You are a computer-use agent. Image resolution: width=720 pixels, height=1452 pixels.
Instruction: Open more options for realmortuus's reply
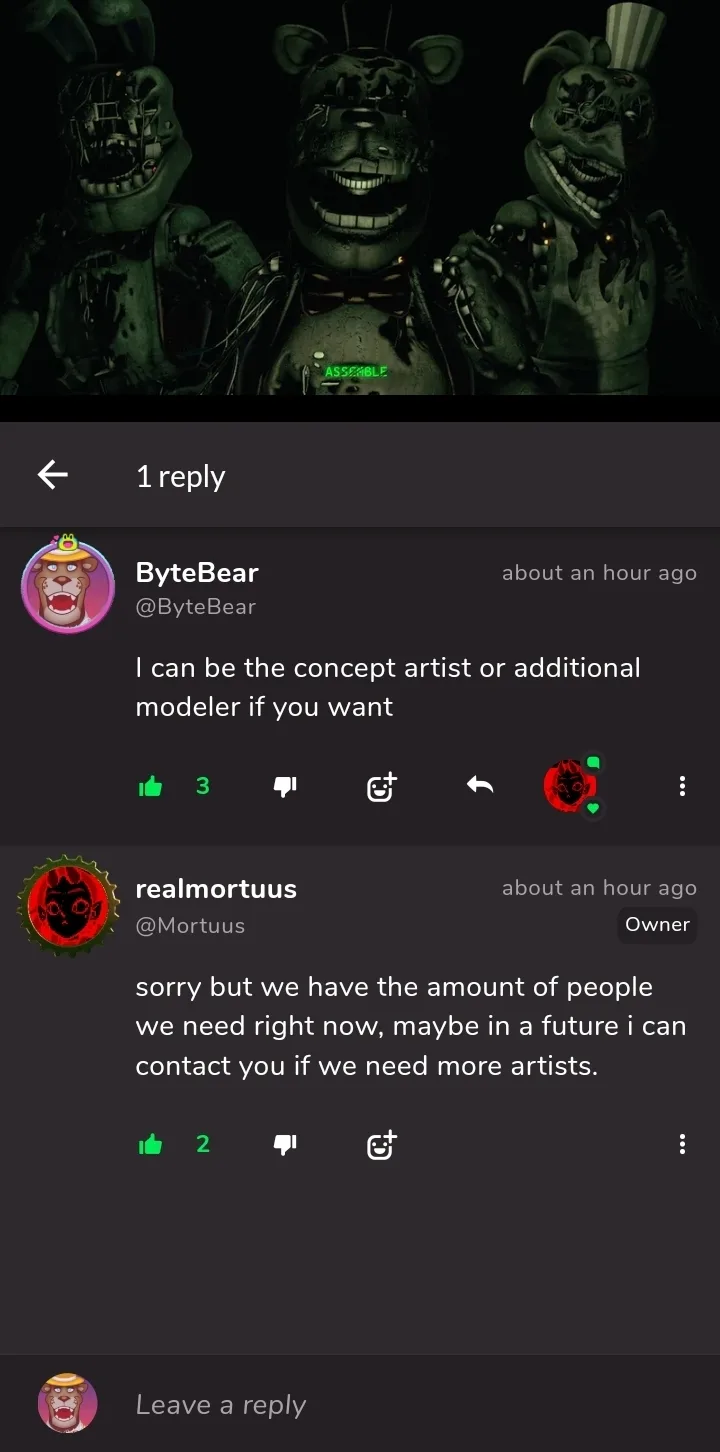click(x=682, y=1145)
